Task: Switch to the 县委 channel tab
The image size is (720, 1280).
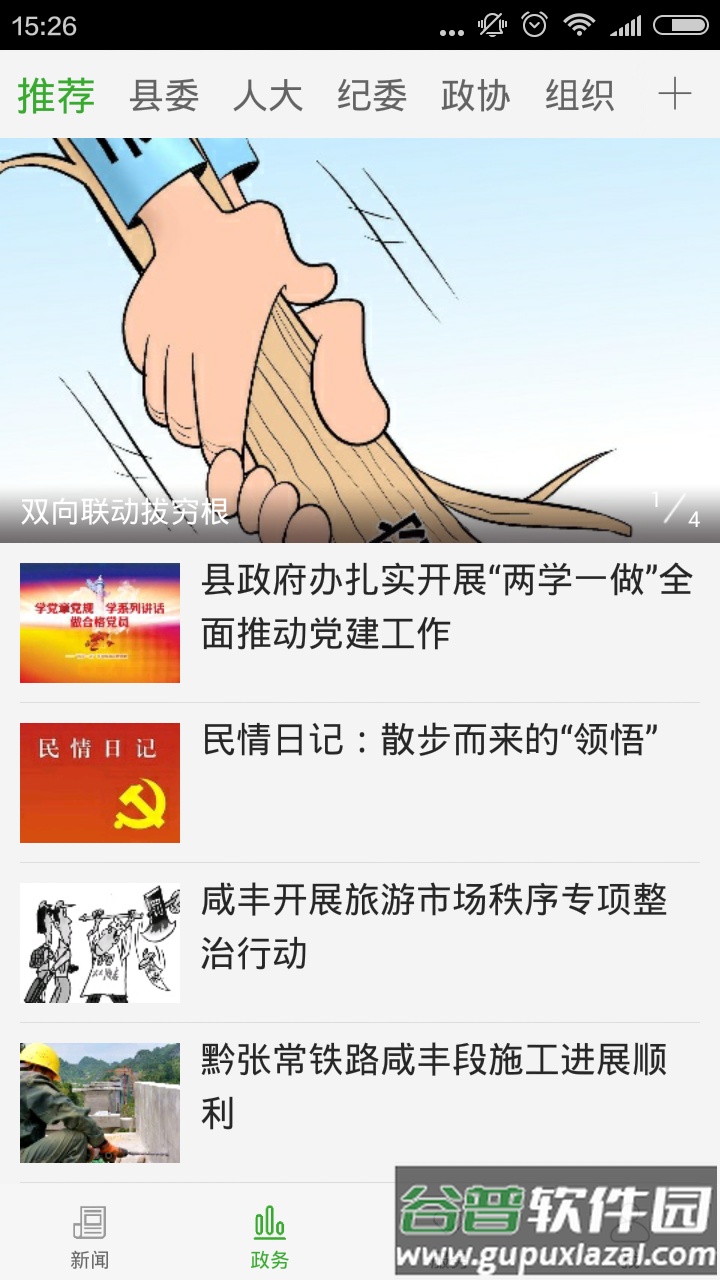Action: pyautogui.click(x=166, y=94)
